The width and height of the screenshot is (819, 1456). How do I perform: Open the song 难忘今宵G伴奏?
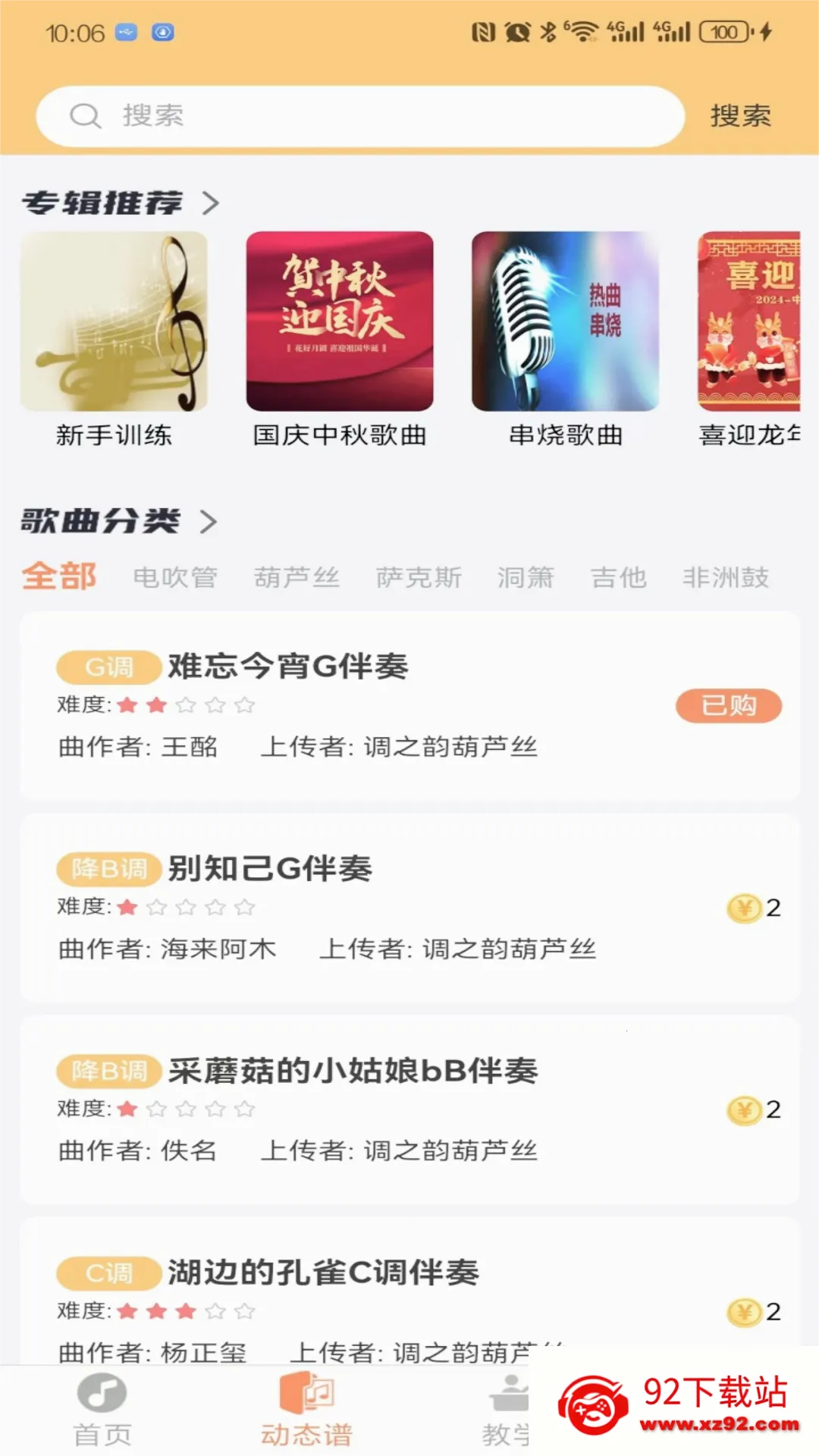coord(288,667)
